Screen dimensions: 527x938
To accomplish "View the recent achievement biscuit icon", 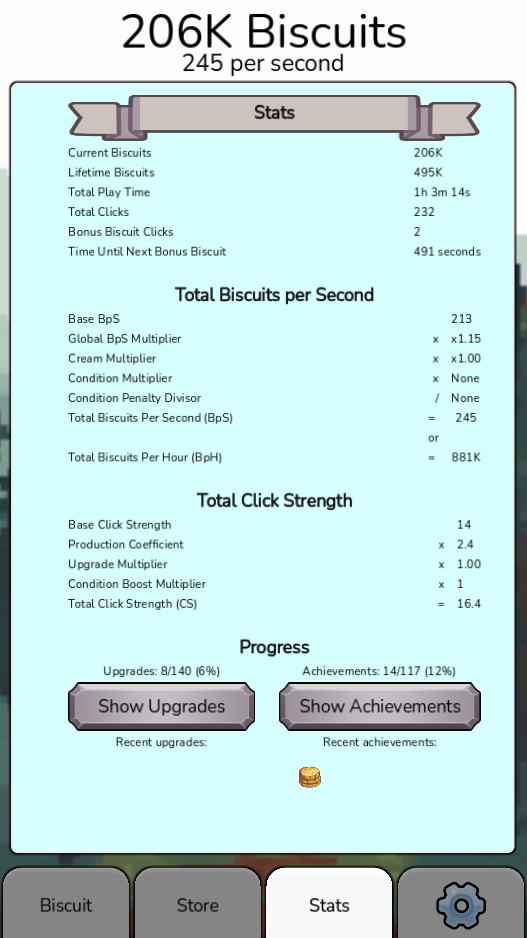I will pos(310,777).
